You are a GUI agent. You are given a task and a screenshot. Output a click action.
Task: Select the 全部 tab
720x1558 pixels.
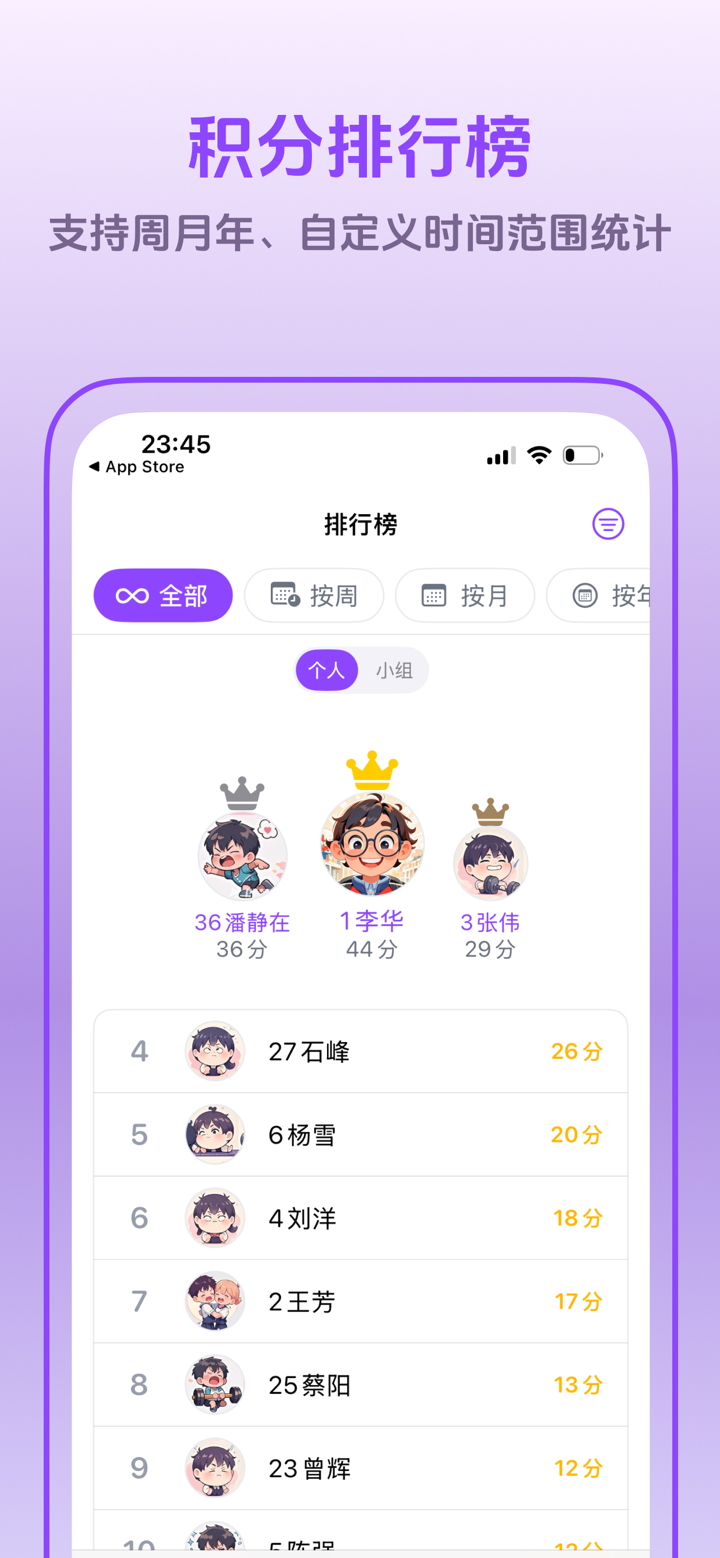point(162,595)
